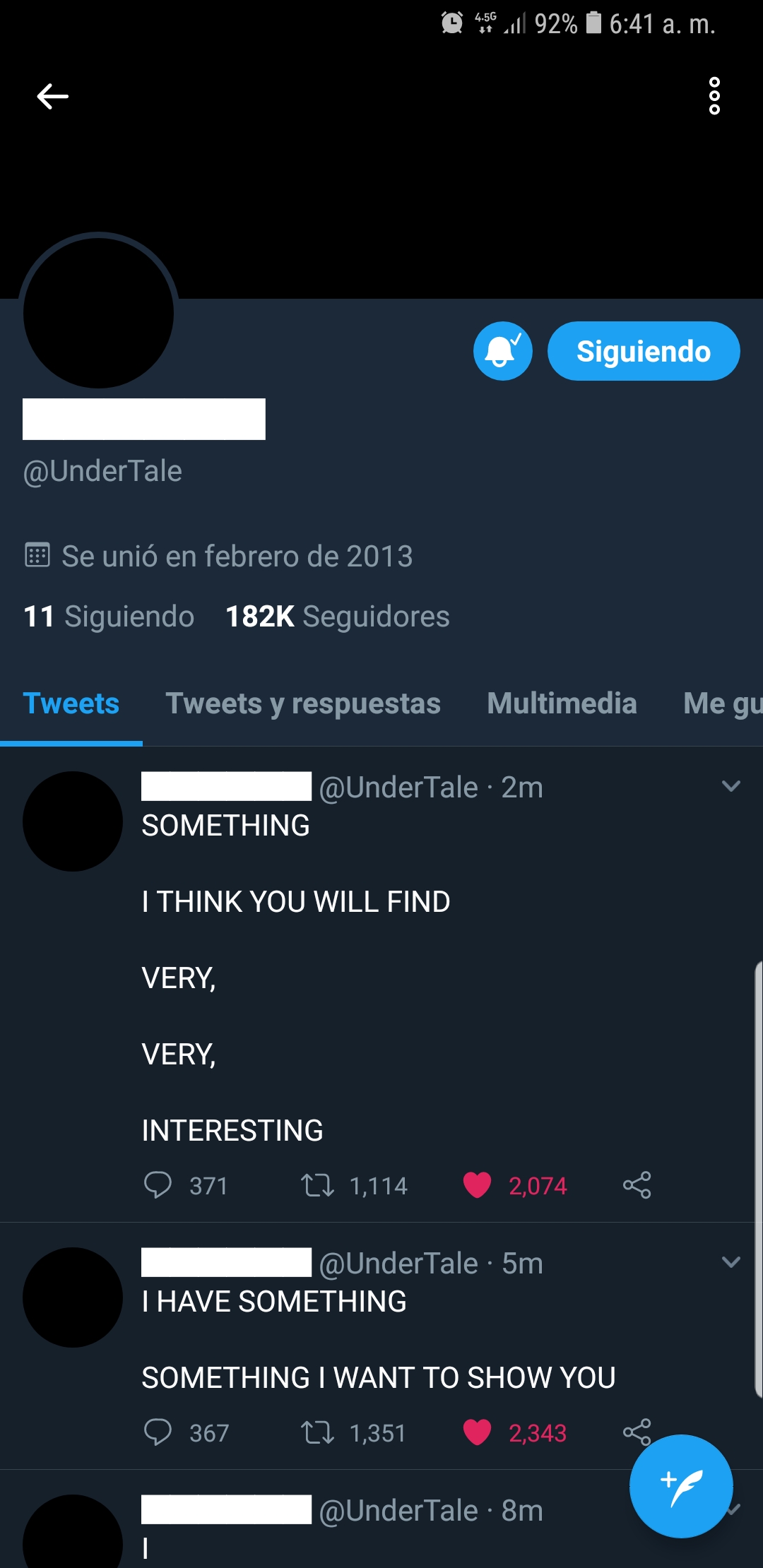The width and height of the screenshot is (763, 1568).
Task: Retweet the tweet with 1,351 retweets
Action: (x=317, y=1432)
